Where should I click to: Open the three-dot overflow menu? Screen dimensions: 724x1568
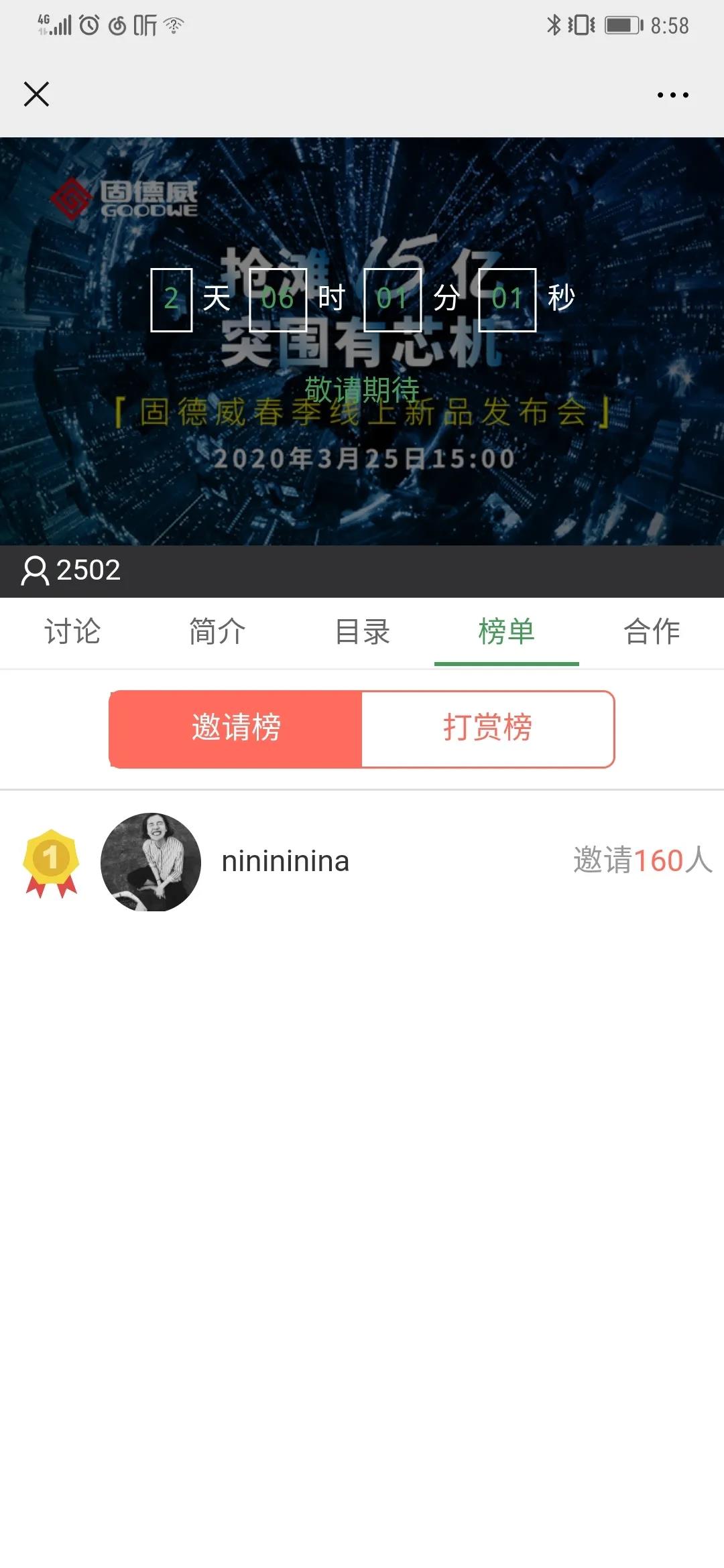tap(672, 95)
